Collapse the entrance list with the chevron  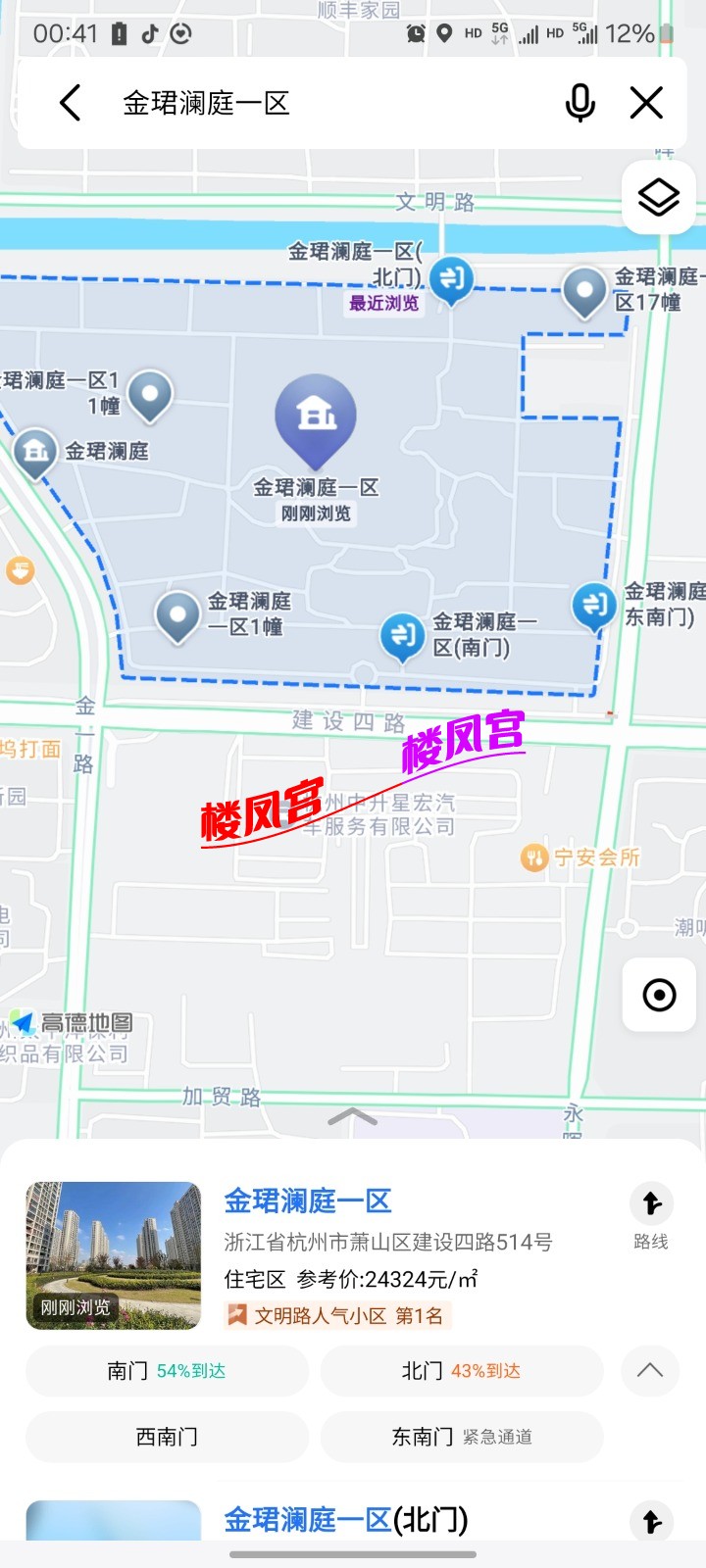point(650,1370)
